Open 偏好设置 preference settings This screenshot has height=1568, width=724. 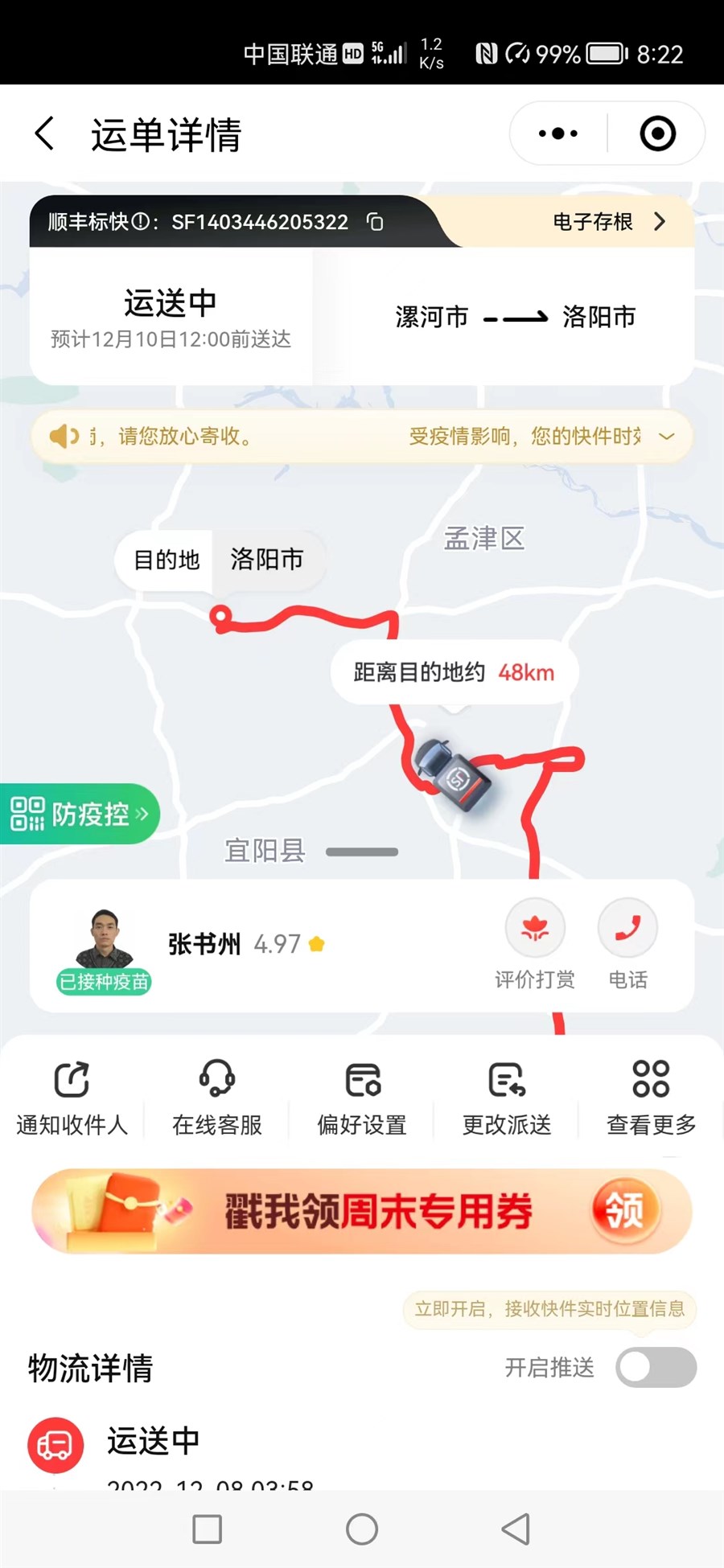click(x=362, y=1097)
